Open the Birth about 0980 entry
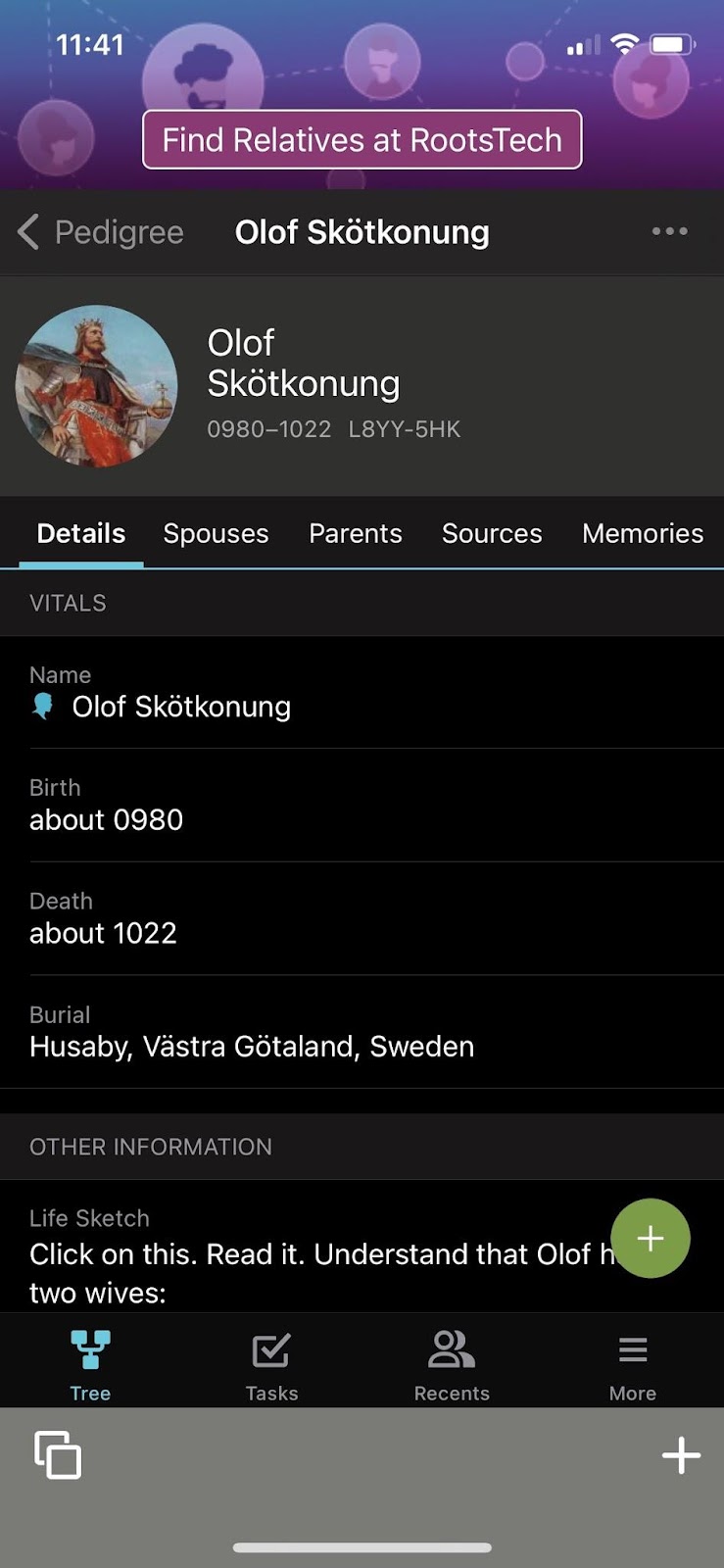 (x=362, y=806)
